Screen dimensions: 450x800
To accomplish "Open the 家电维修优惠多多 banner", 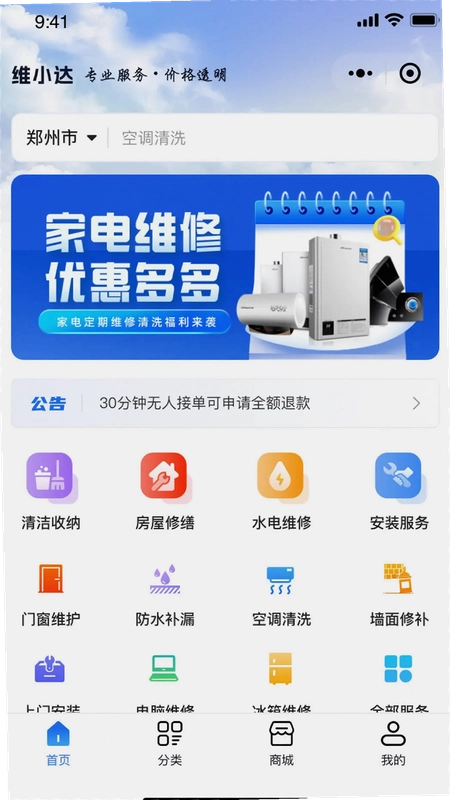I will coord(225,267).
